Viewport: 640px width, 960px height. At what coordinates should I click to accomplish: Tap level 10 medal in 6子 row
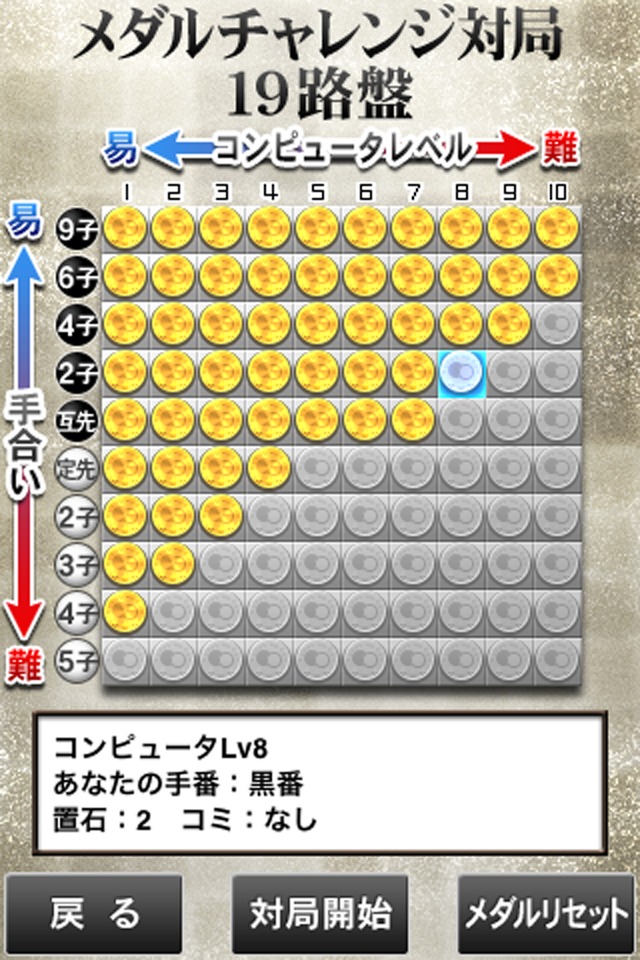[x=557, y=275]
